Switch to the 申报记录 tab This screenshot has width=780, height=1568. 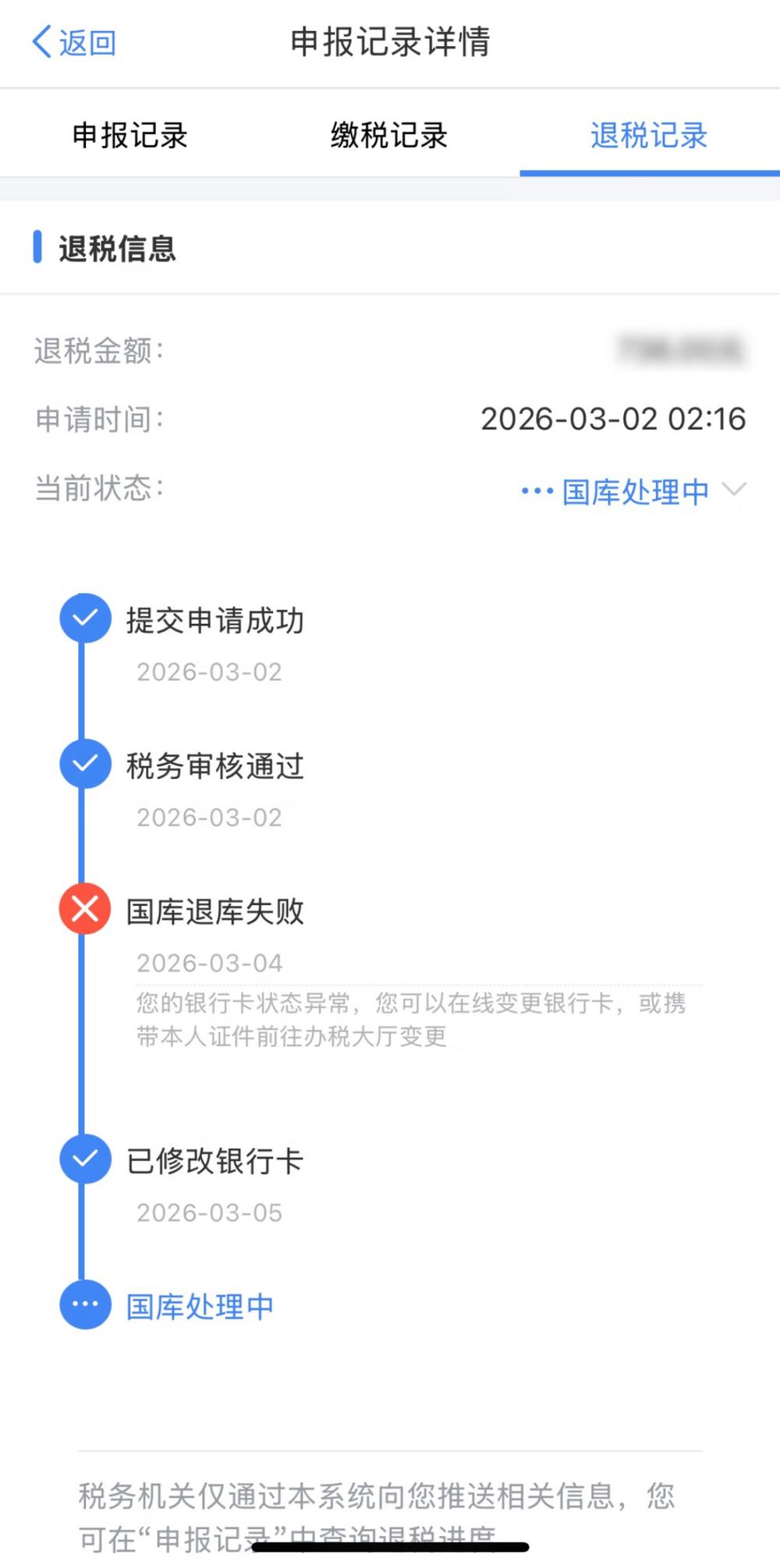pyautogui.click(x=129, y=136)
